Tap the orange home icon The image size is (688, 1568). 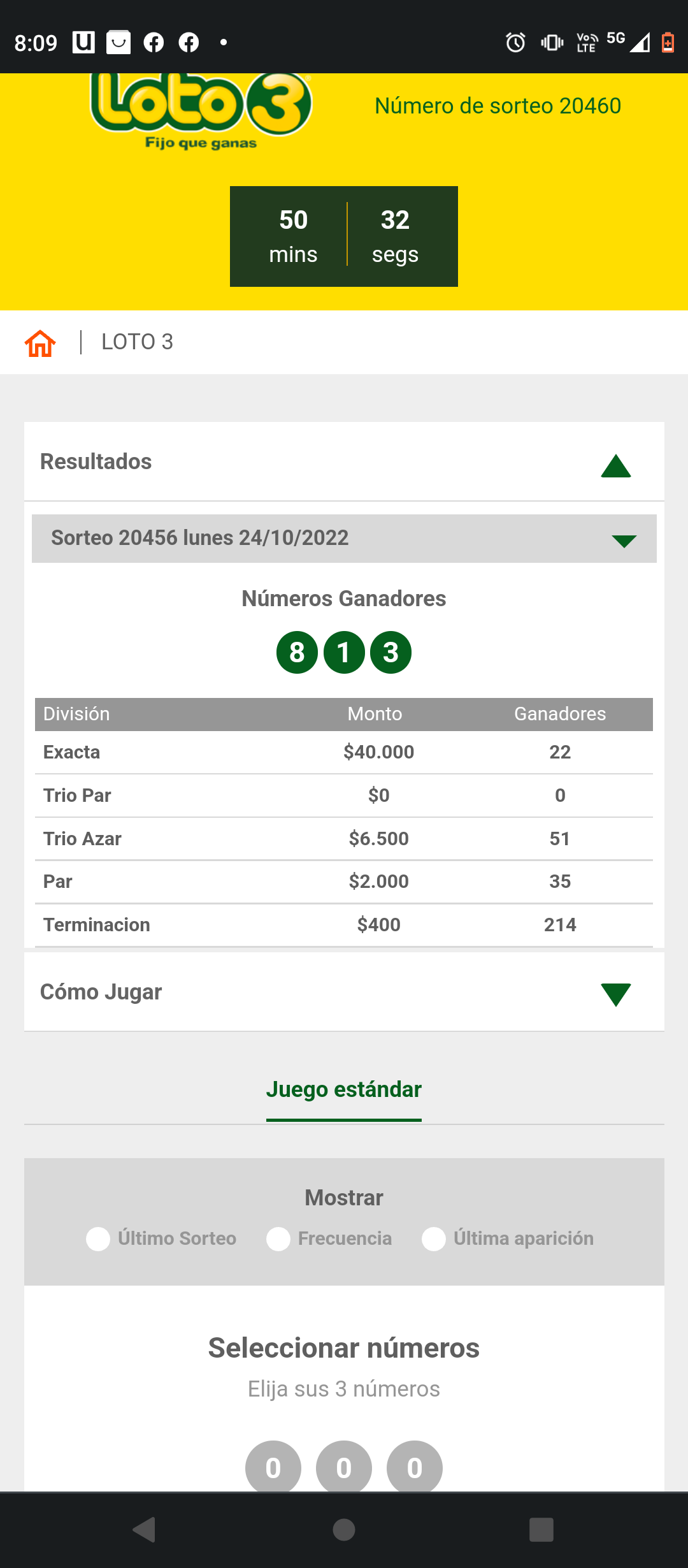(x=40, y=343)
